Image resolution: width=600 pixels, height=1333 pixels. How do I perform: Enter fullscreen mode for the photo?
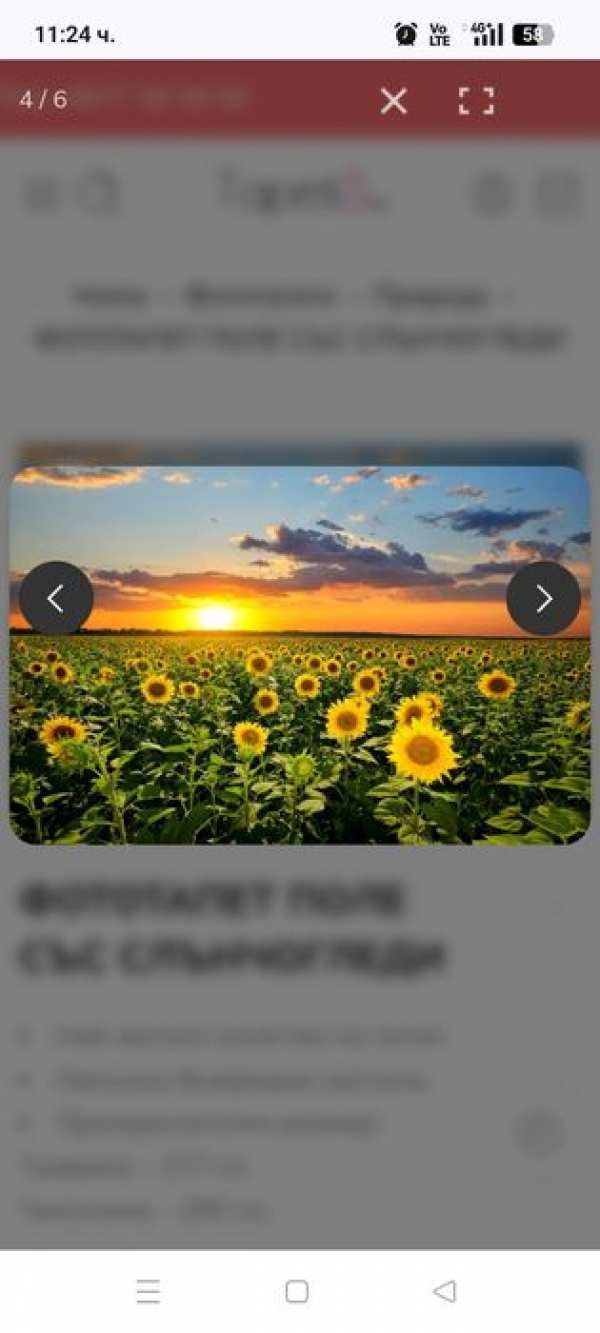[476, 100]
